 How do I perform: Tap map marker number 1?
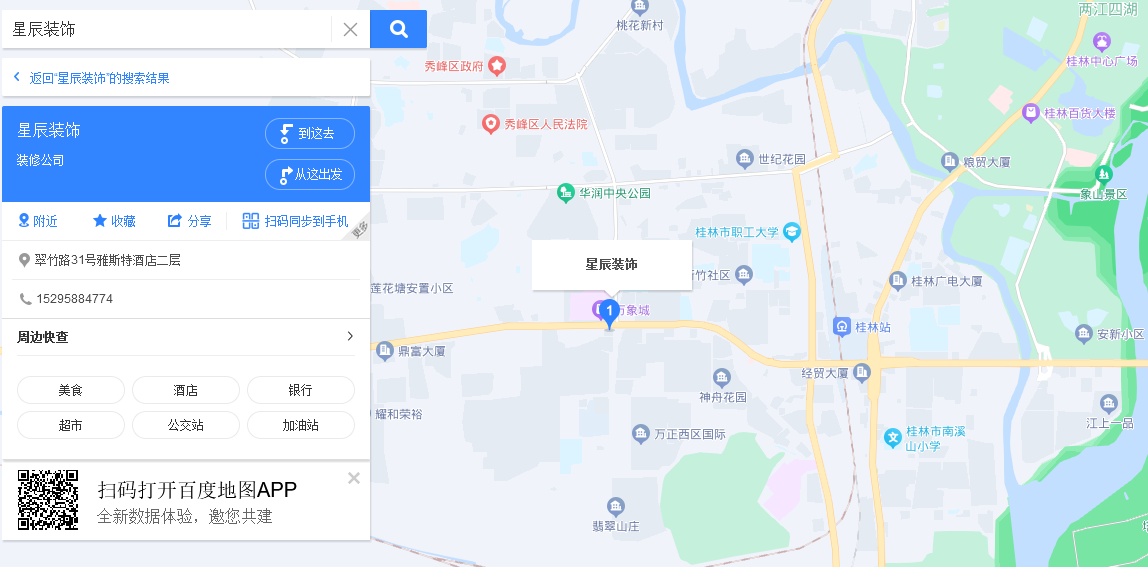(x=609, y=312)
